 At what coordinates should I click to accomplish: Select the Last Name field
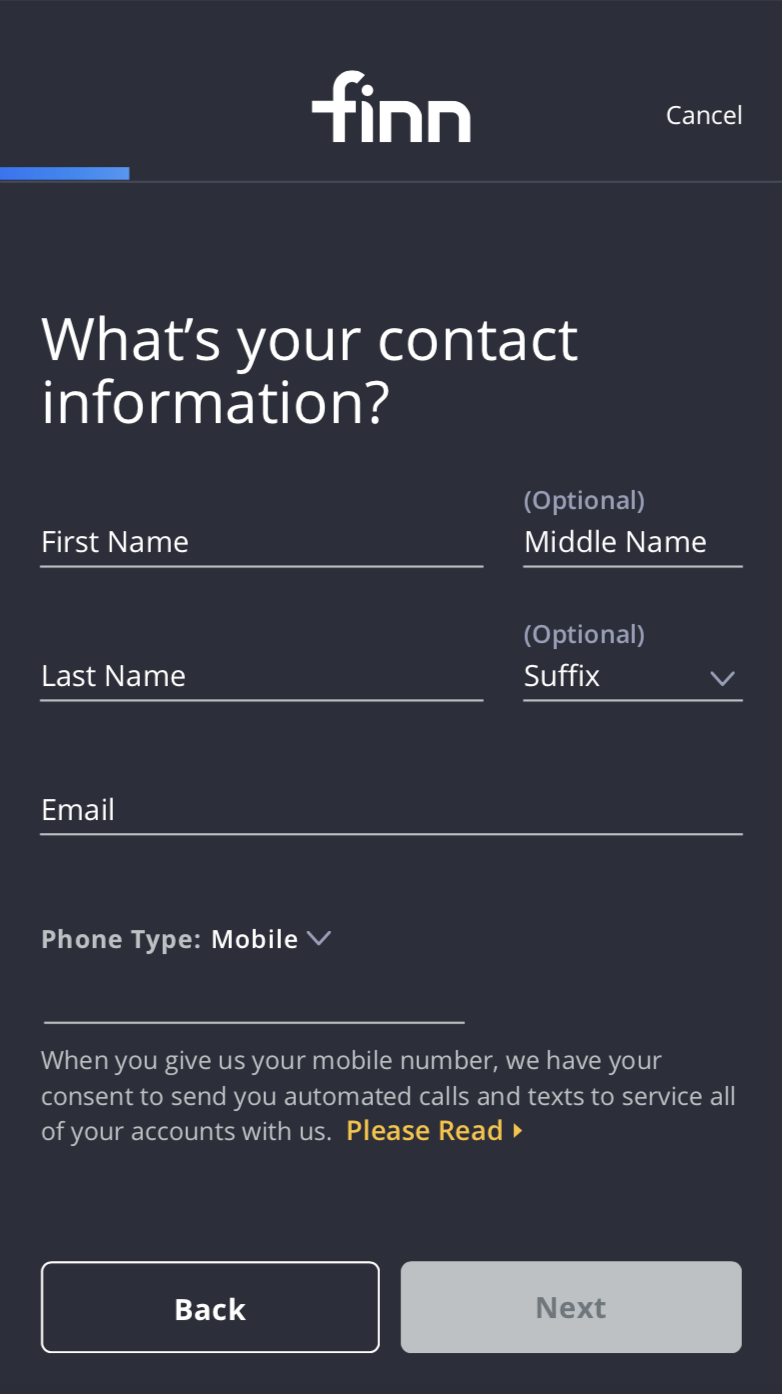261,676
